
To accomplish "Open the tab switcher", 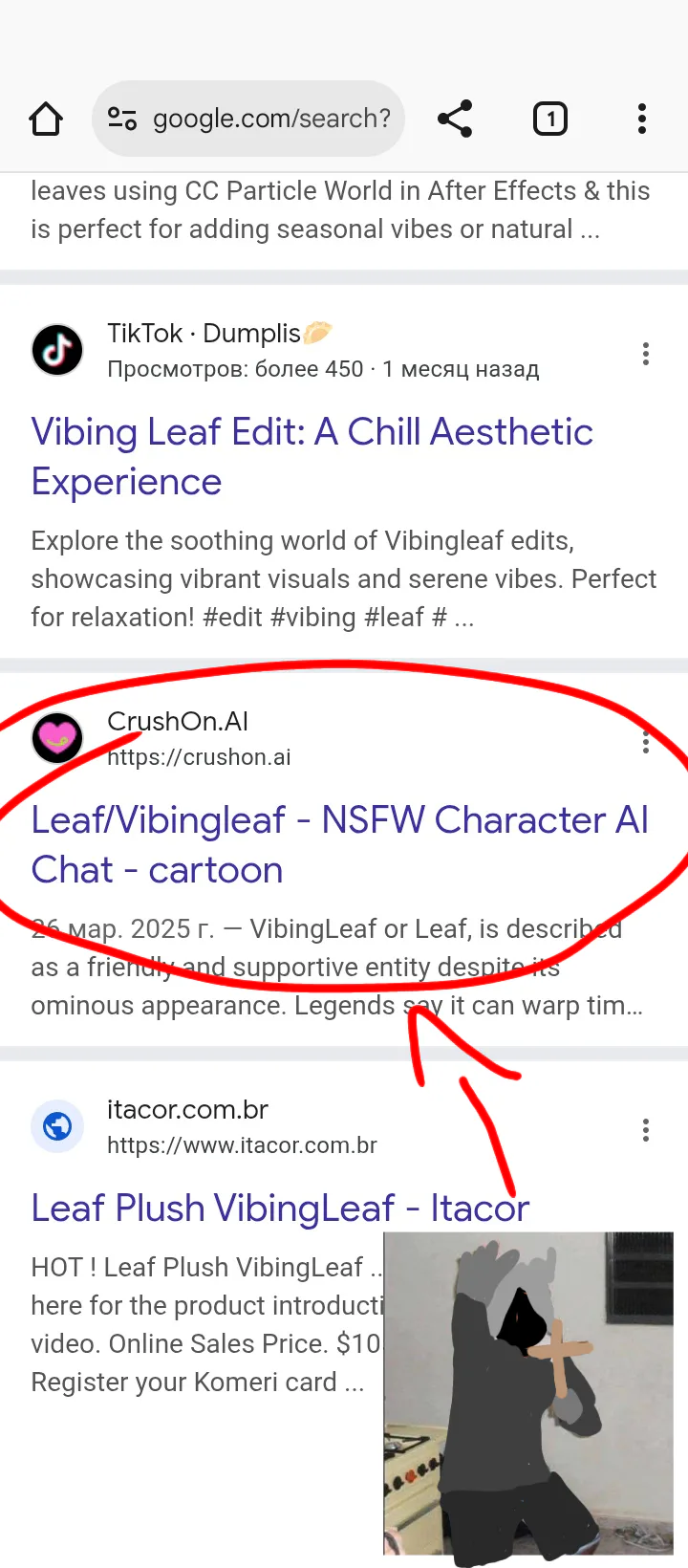I will point(549,119).
